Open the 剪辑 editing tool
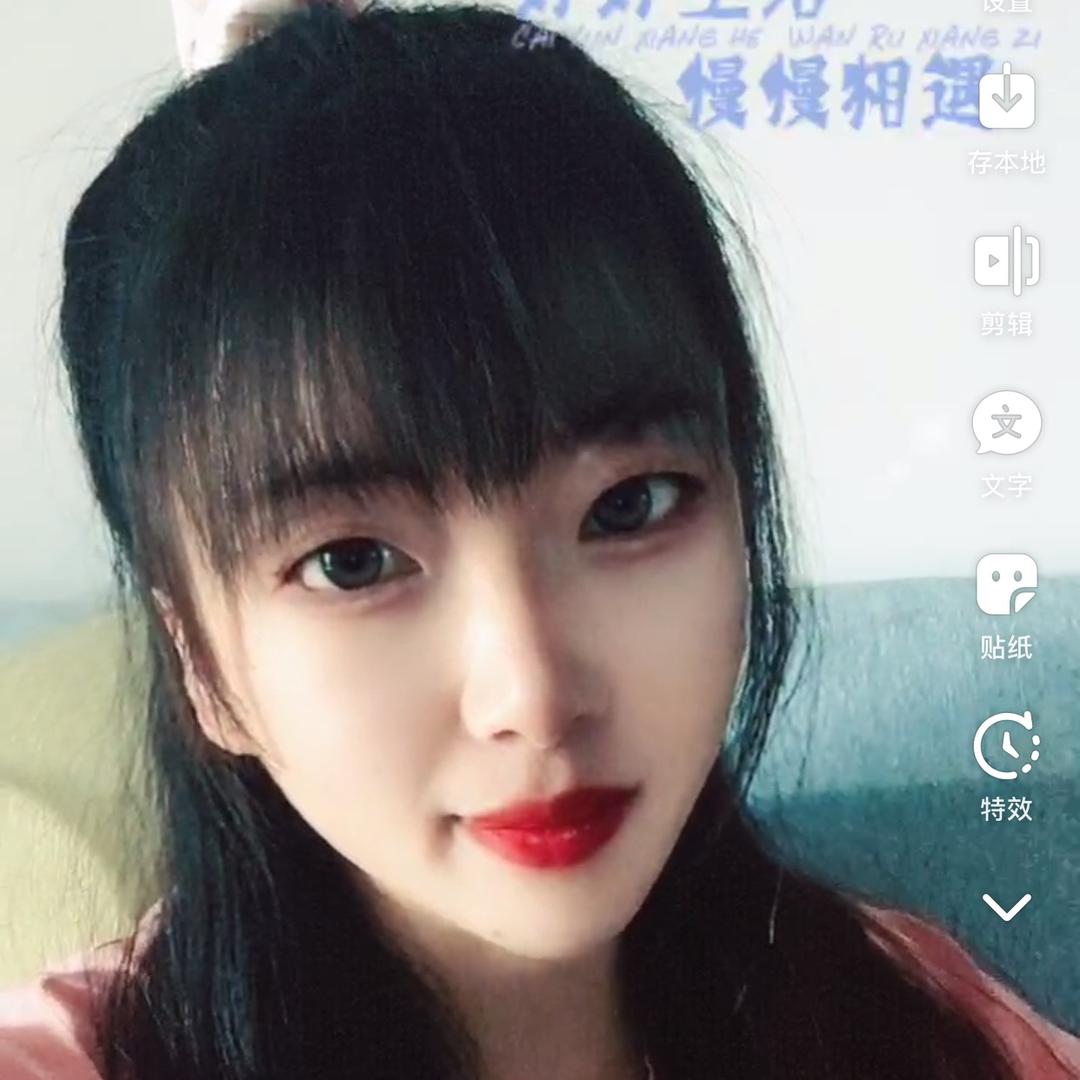 click(x=1006, y=262)
